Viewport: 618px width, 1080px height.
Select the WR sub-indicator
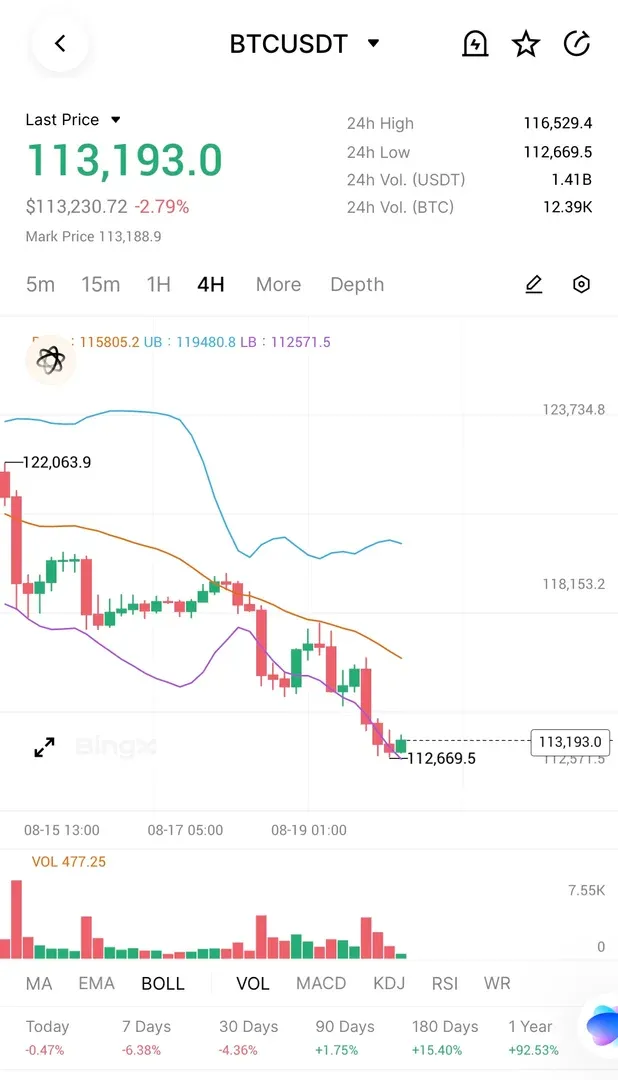[x=497, y=984]
